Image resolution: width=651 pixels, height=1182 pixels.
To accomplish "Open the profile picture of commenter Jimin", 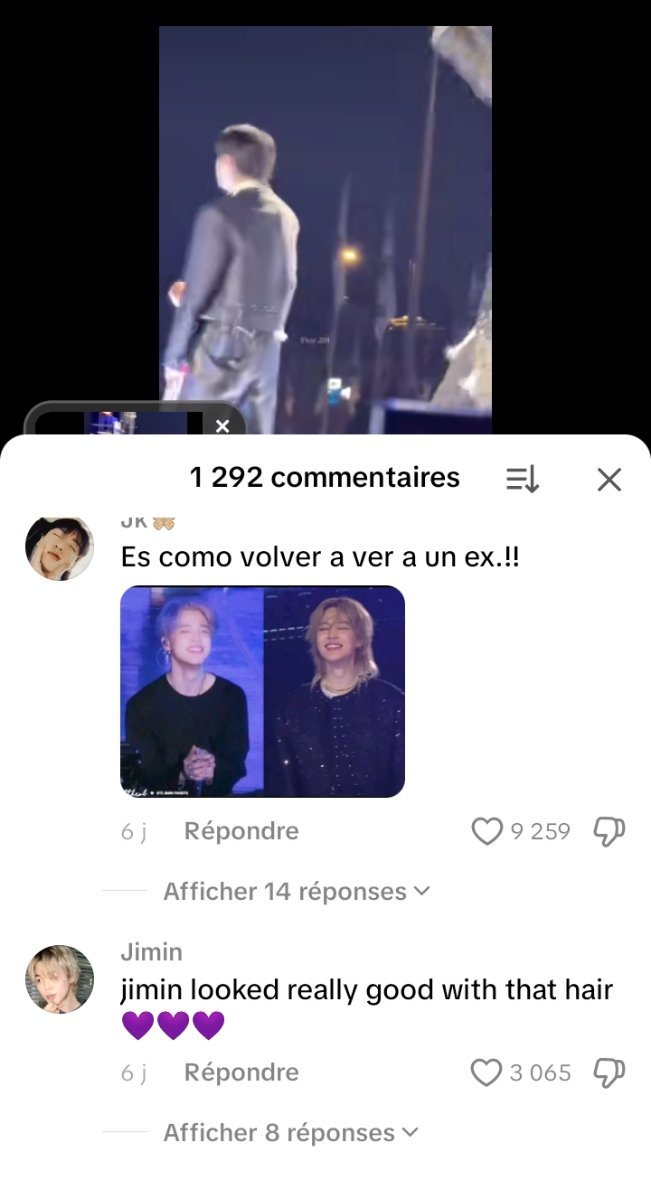I will point(59,979).
